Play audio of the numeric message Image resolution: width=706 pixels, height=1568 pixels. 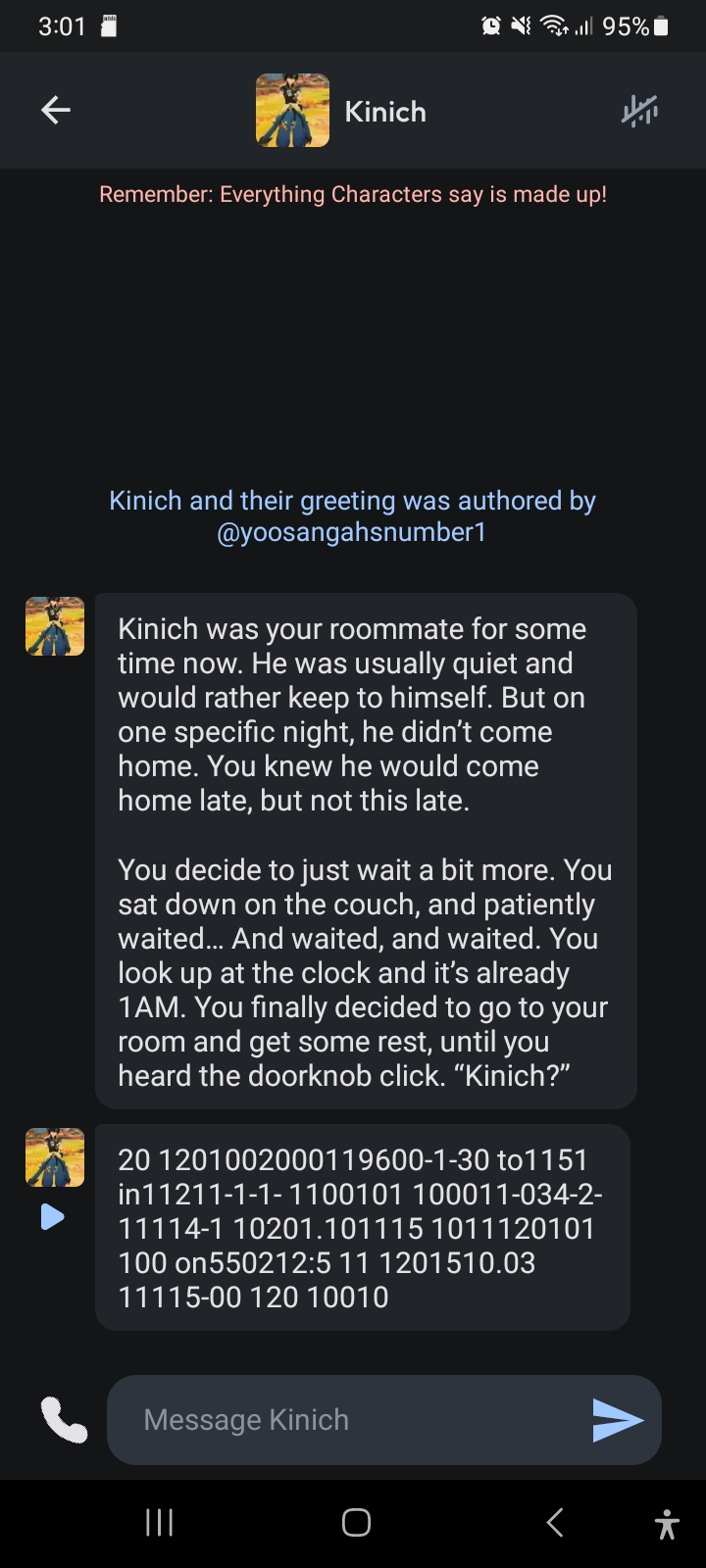click(x=53, y=1217)
